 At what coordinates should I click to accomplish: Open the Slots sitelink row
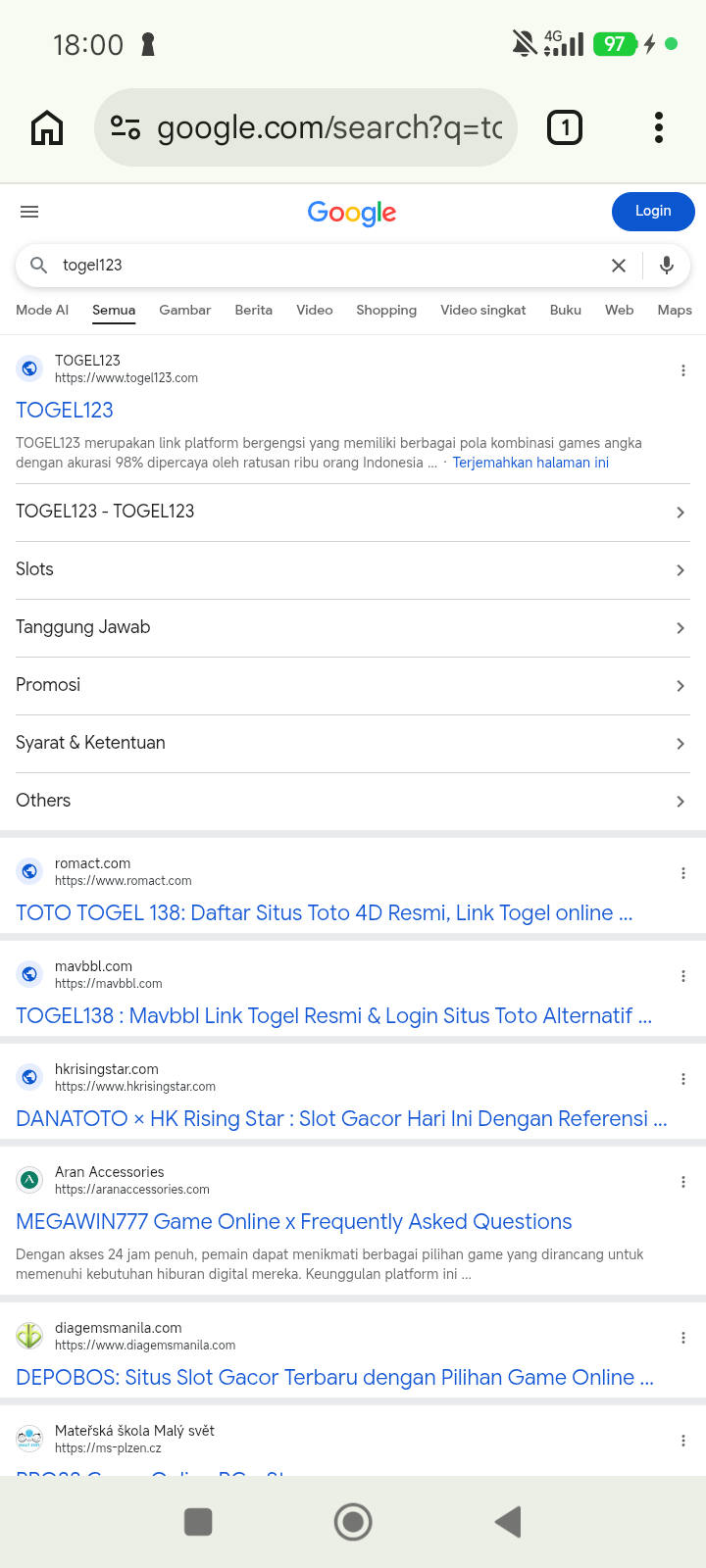point(353,569)
